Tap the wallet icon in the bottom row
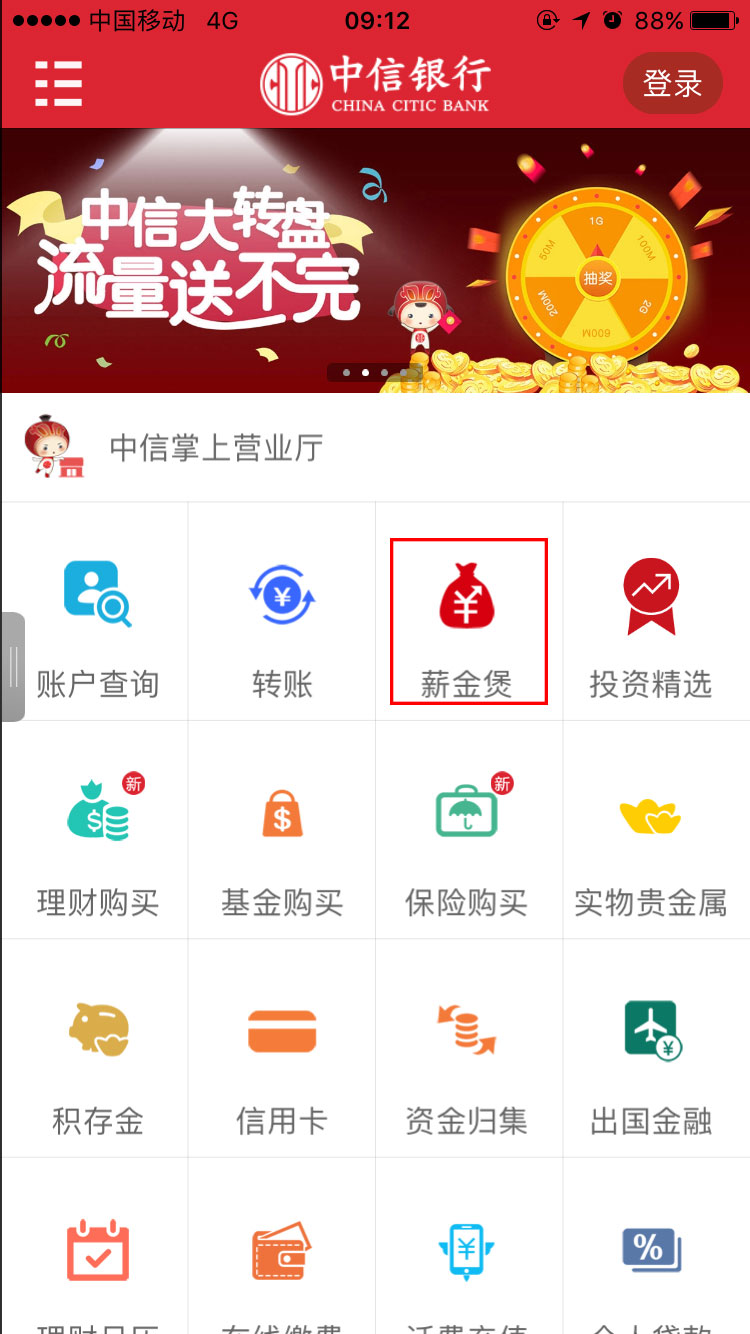The image size is (750, 1334). pyautogui.click(x=282, y=1250)
